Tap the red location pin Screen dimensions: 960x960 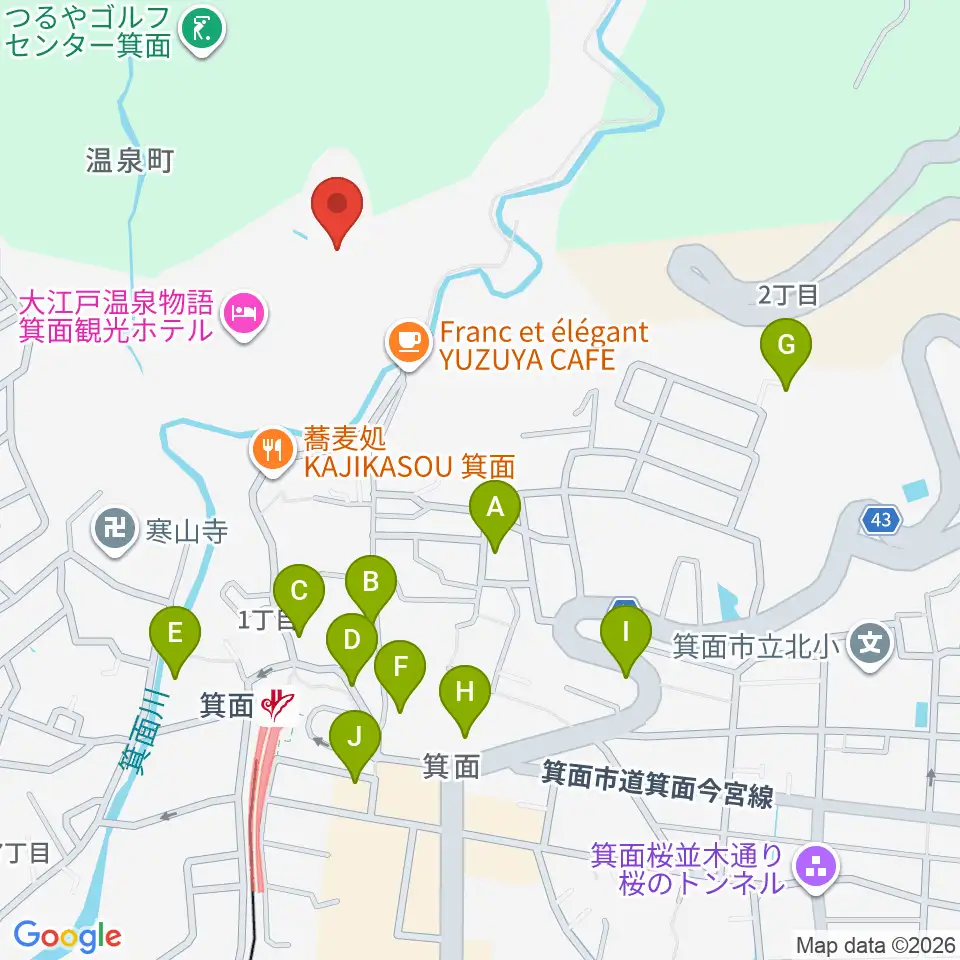(337, 212)
